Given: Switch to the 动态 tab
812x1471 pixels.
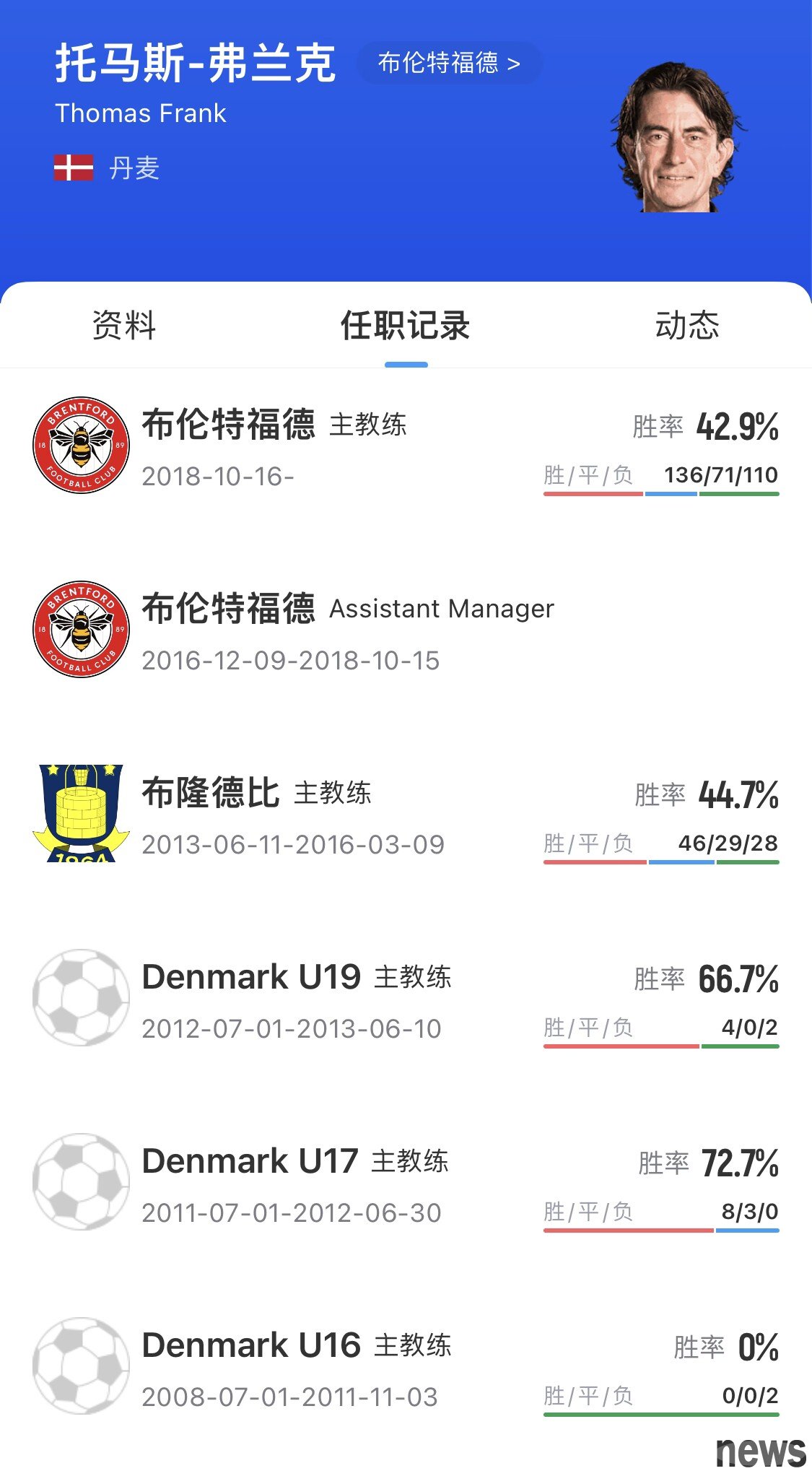Looking at the screenshot, I should (686, 325).
